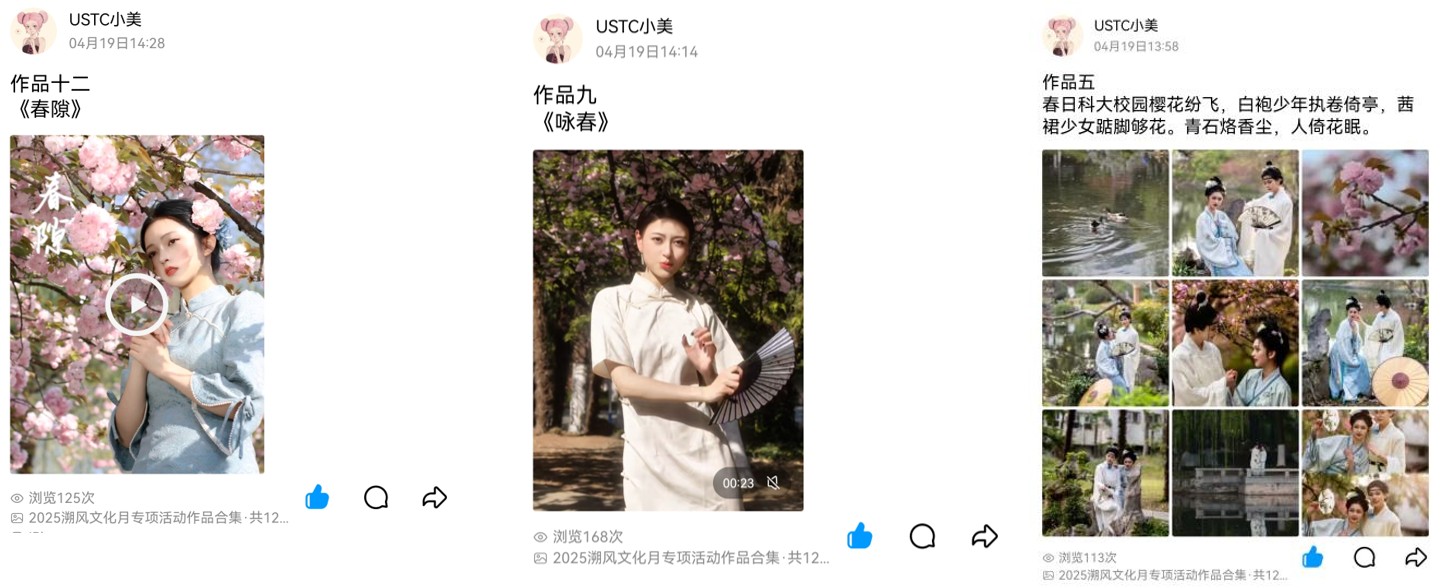Open the duck pond photo in 作品五
Viewport: 1443px width, 588px height.
1105,213
